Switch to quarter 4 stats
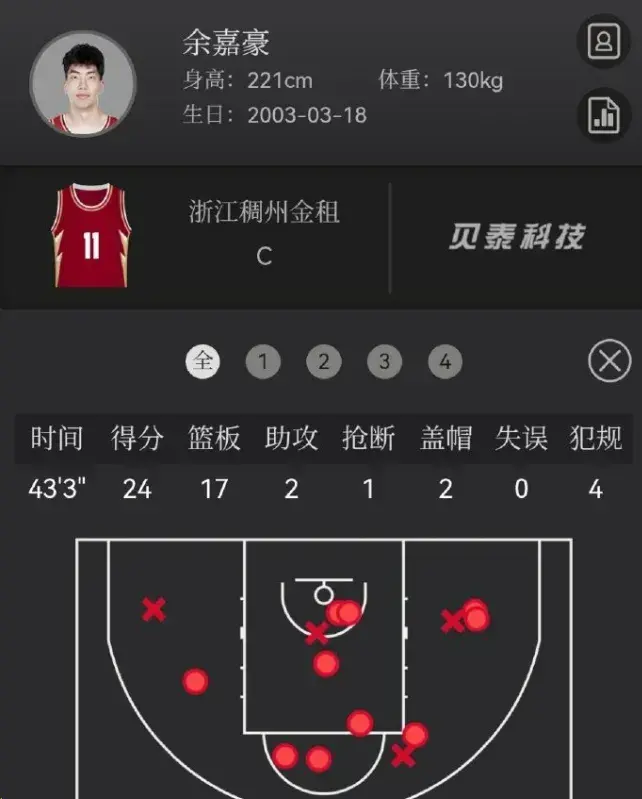The height and width of the screenshot is (799, 642). click(x=445, y=361)
